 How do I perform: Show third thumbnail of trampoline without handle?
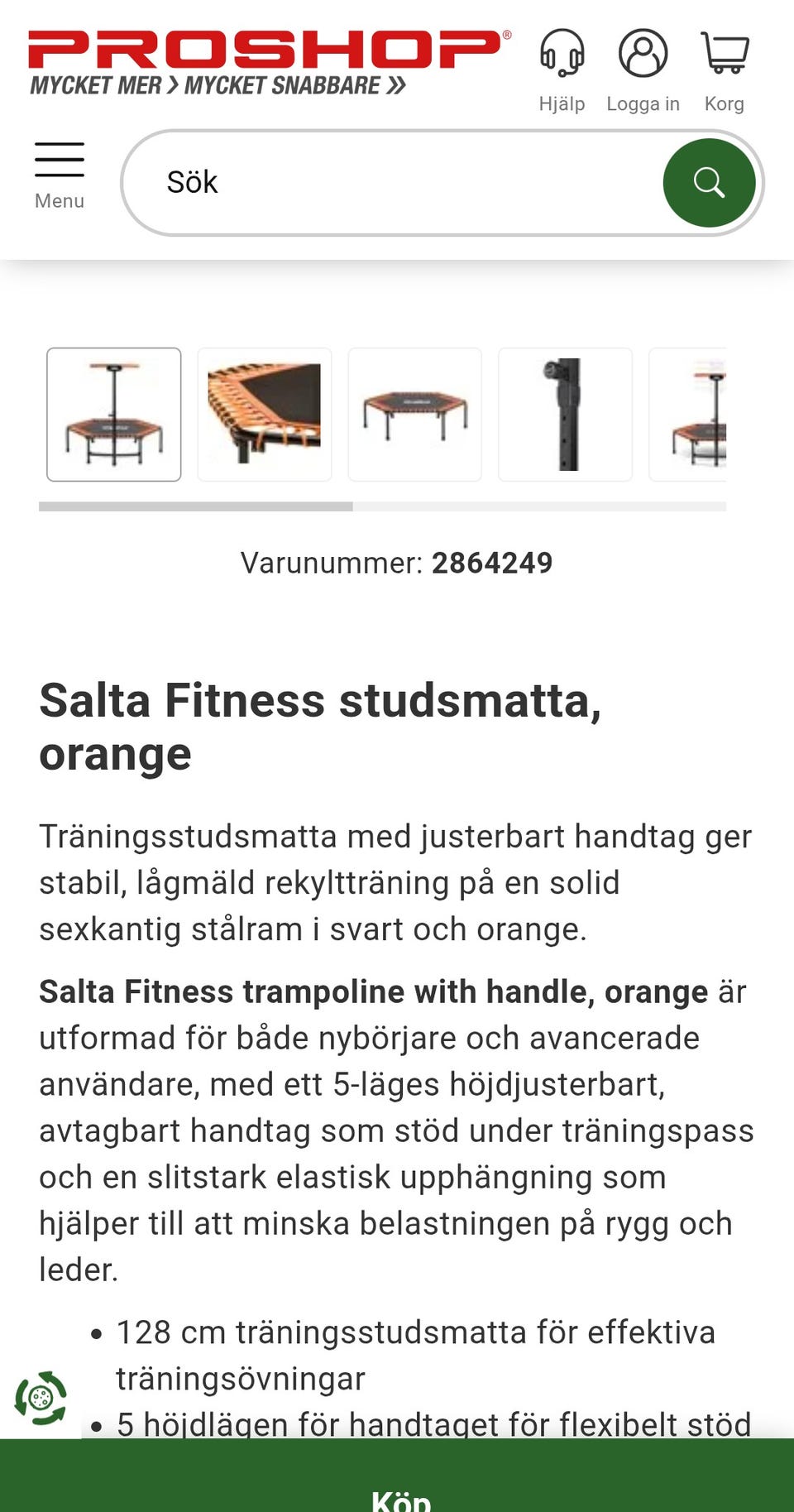(x=415, y=415)
